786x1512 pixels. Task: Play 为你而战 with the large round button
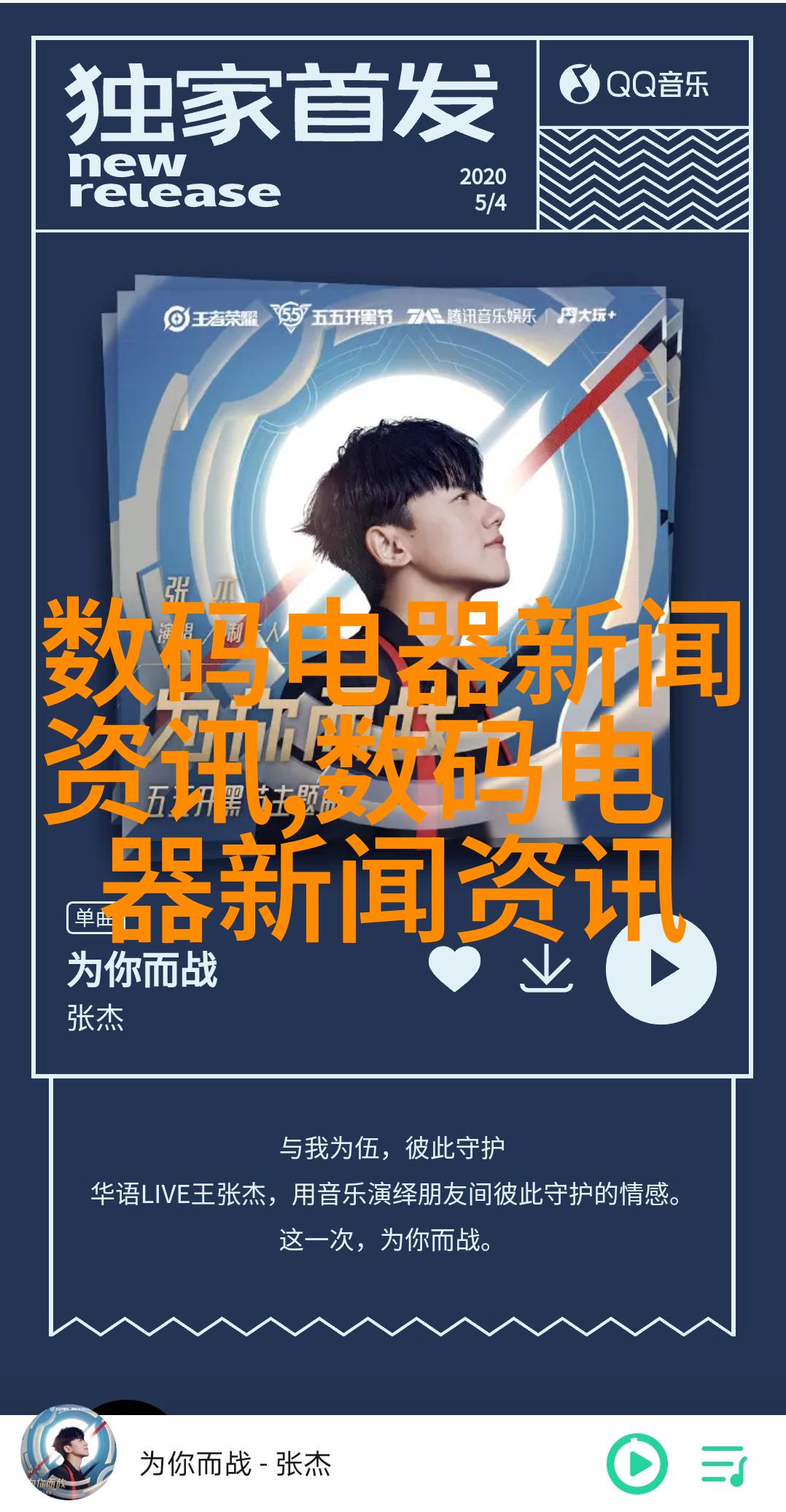pos(661,970)
